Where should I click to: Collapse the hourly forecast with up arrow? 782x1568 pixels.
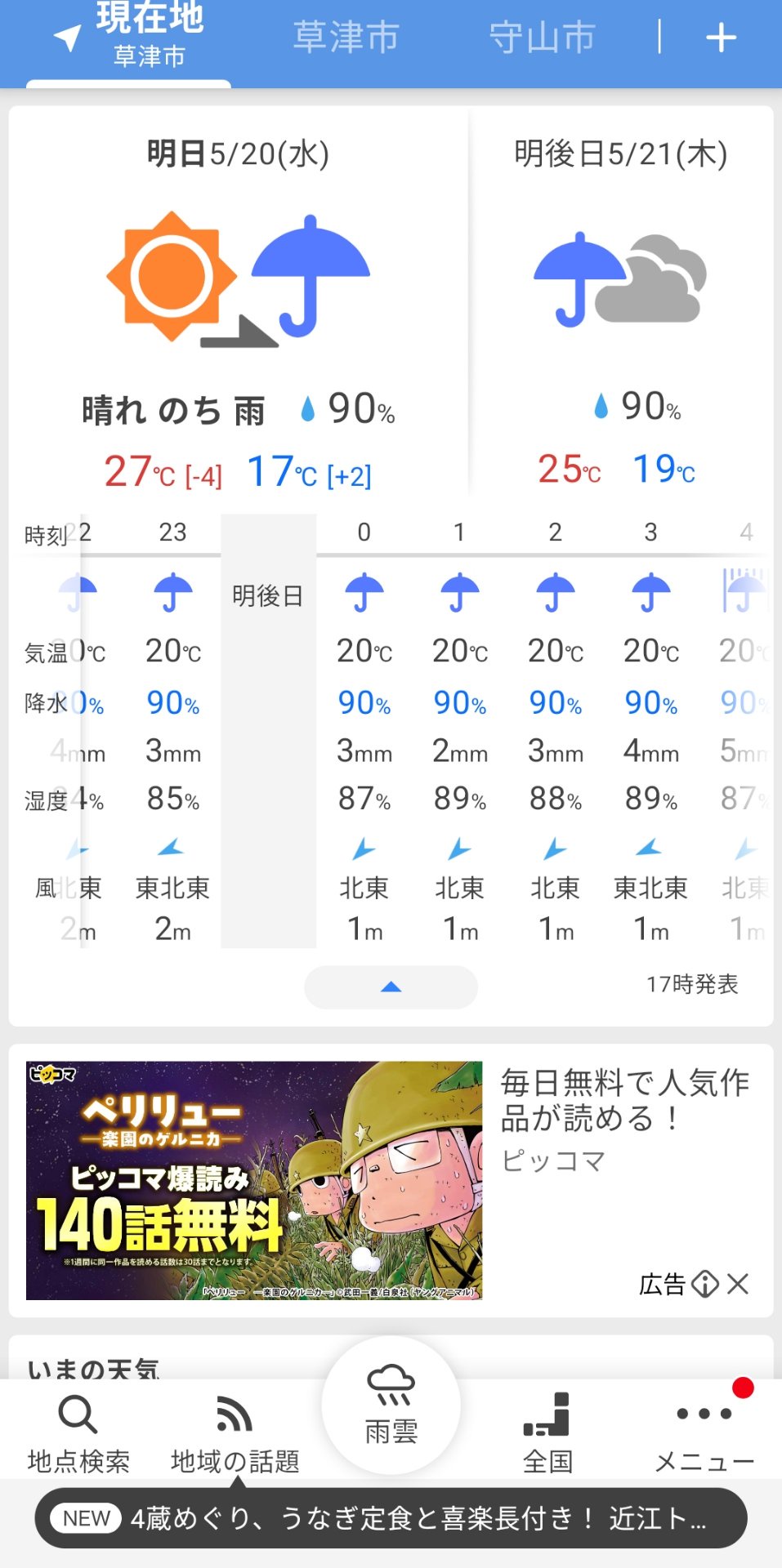click(391, 987)
